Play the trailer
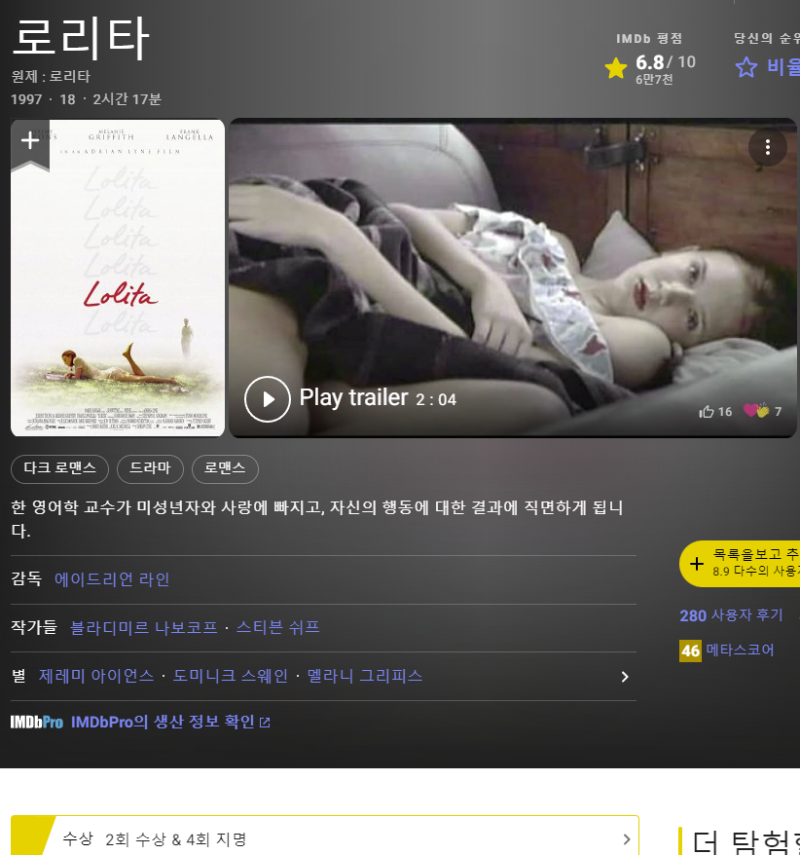 268,399
